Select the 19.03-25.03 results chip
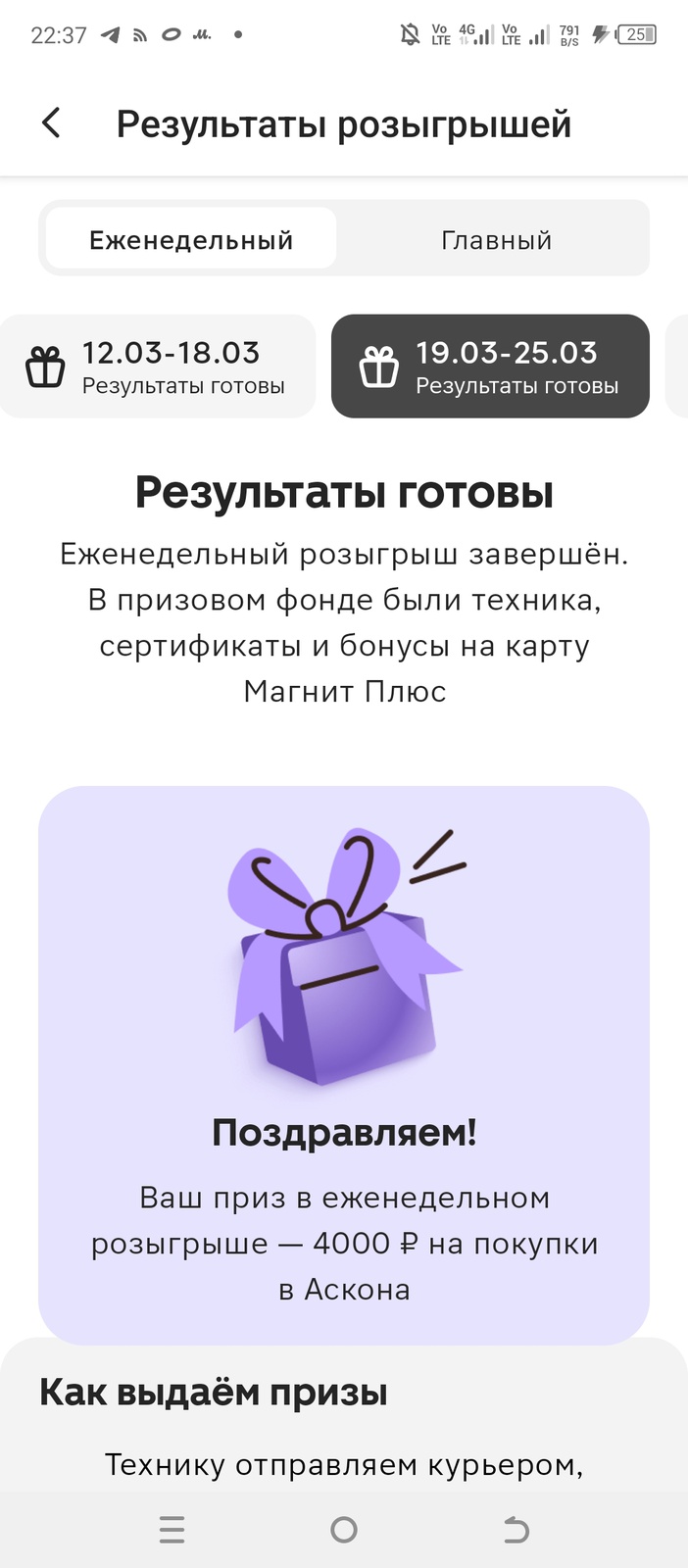688x1568 pixels. [x=490, y=367]
